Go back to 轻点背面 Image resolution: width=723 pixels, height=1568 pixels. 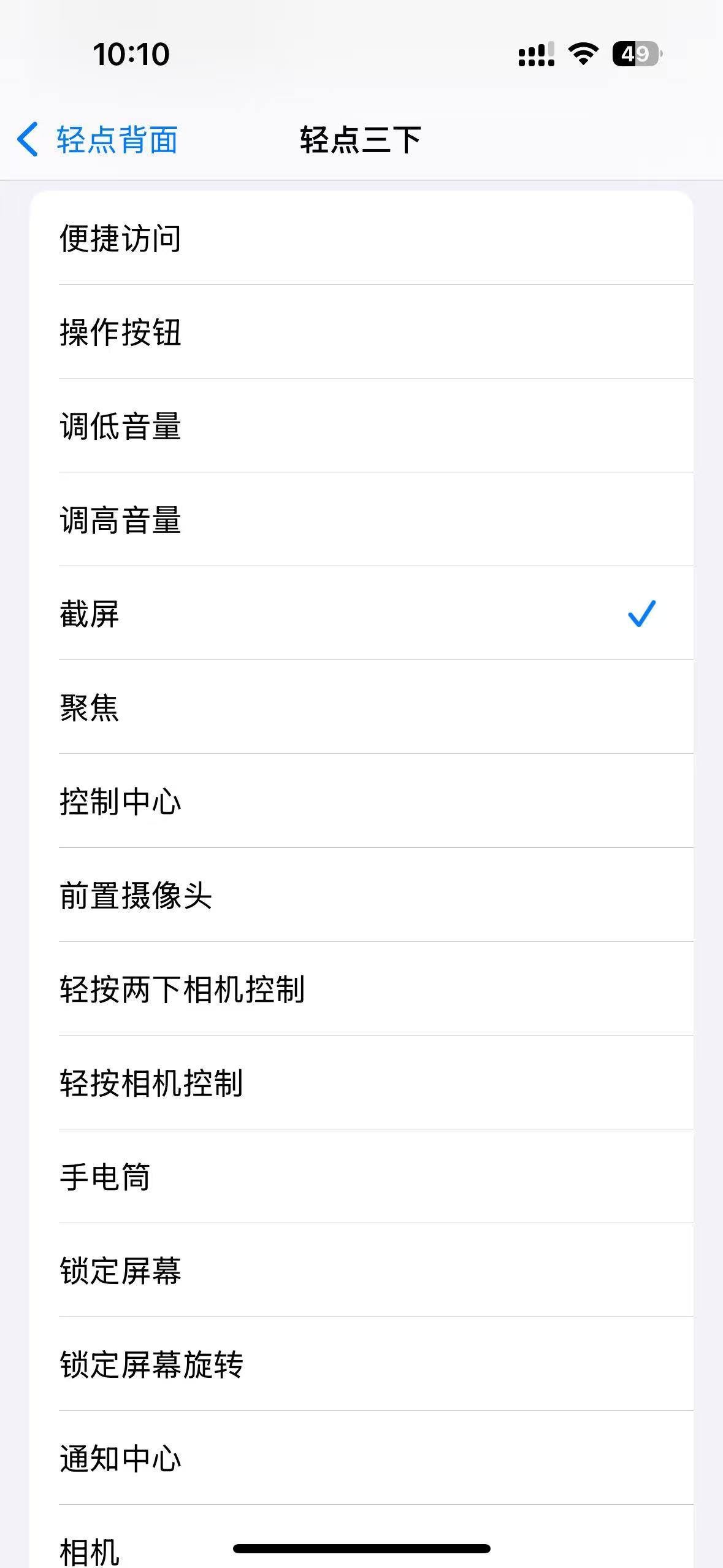[98, 139]
